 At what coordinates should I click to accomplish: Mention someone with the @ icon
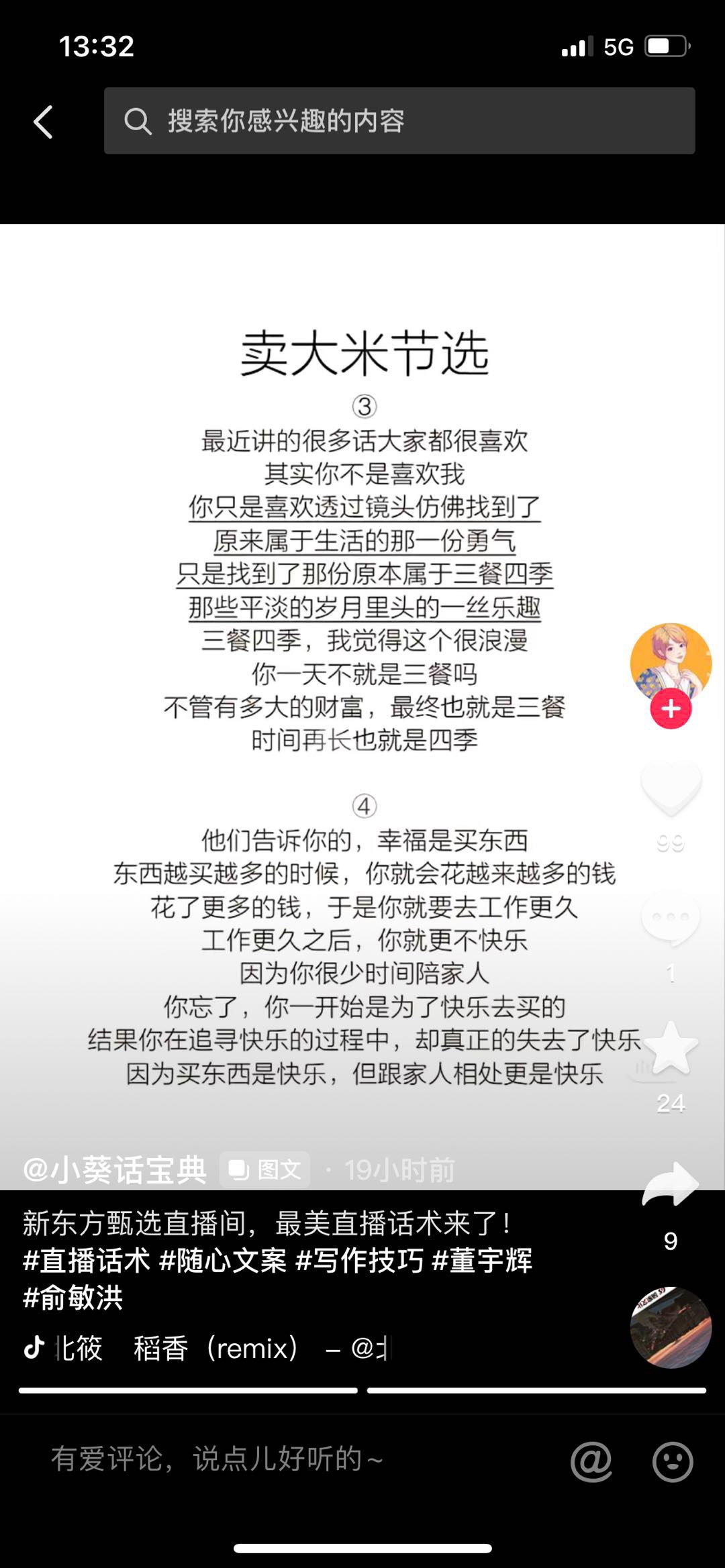(591, 1461)
